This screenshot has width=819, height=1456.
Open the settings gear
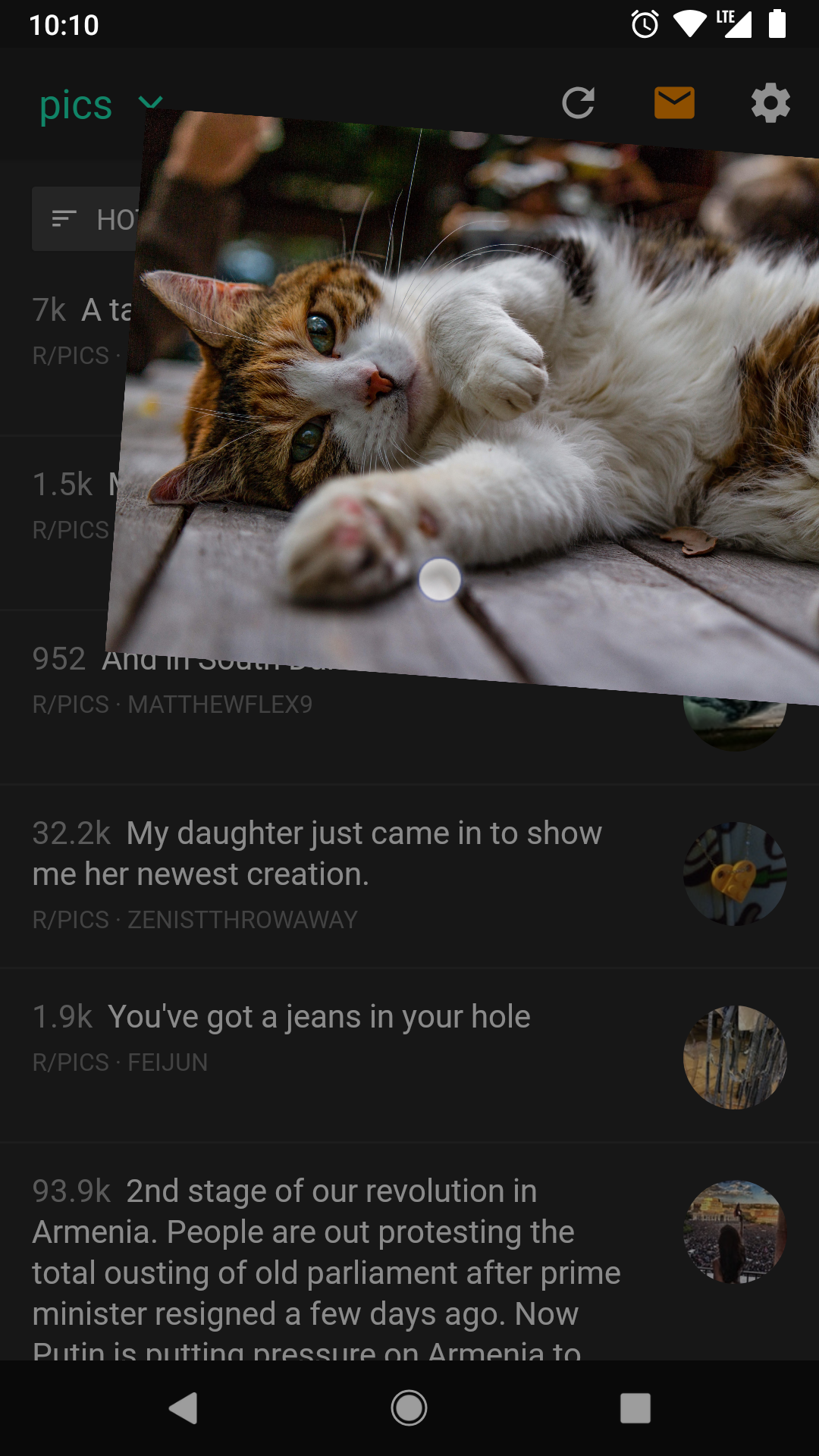click(x=770, y=103)
